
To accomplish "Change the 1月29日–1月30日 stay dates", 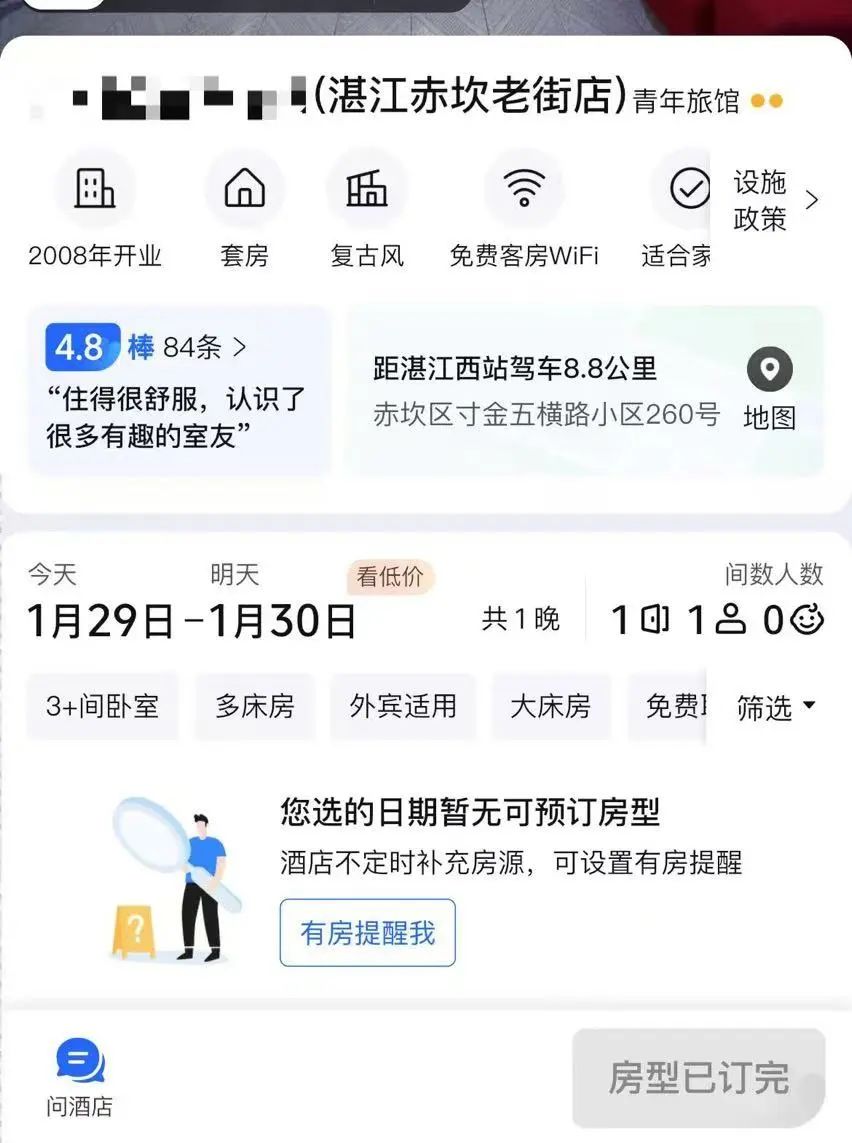I will (192, 620).
